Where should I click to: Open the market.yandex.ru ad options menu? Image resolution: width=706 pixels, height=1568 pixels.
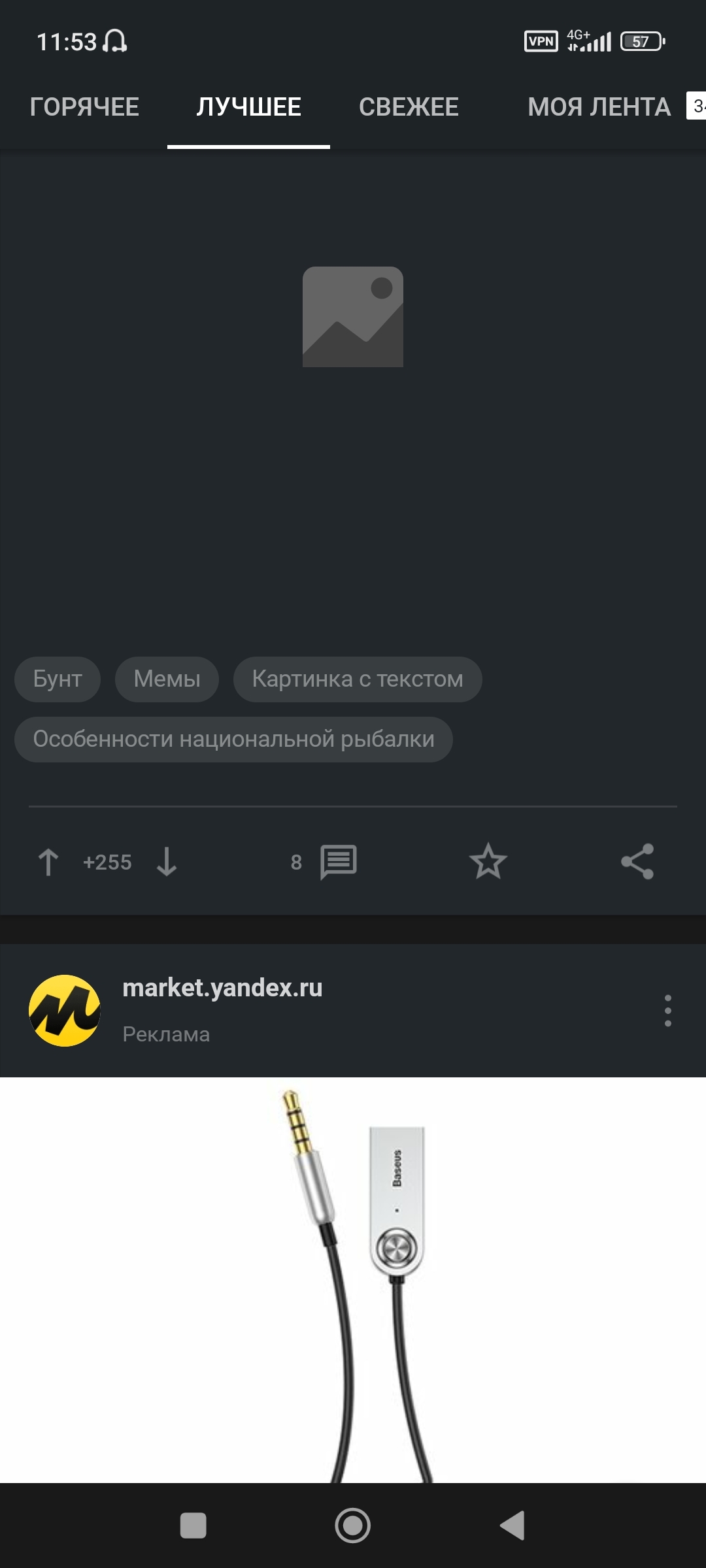[x=667, y=1011]
